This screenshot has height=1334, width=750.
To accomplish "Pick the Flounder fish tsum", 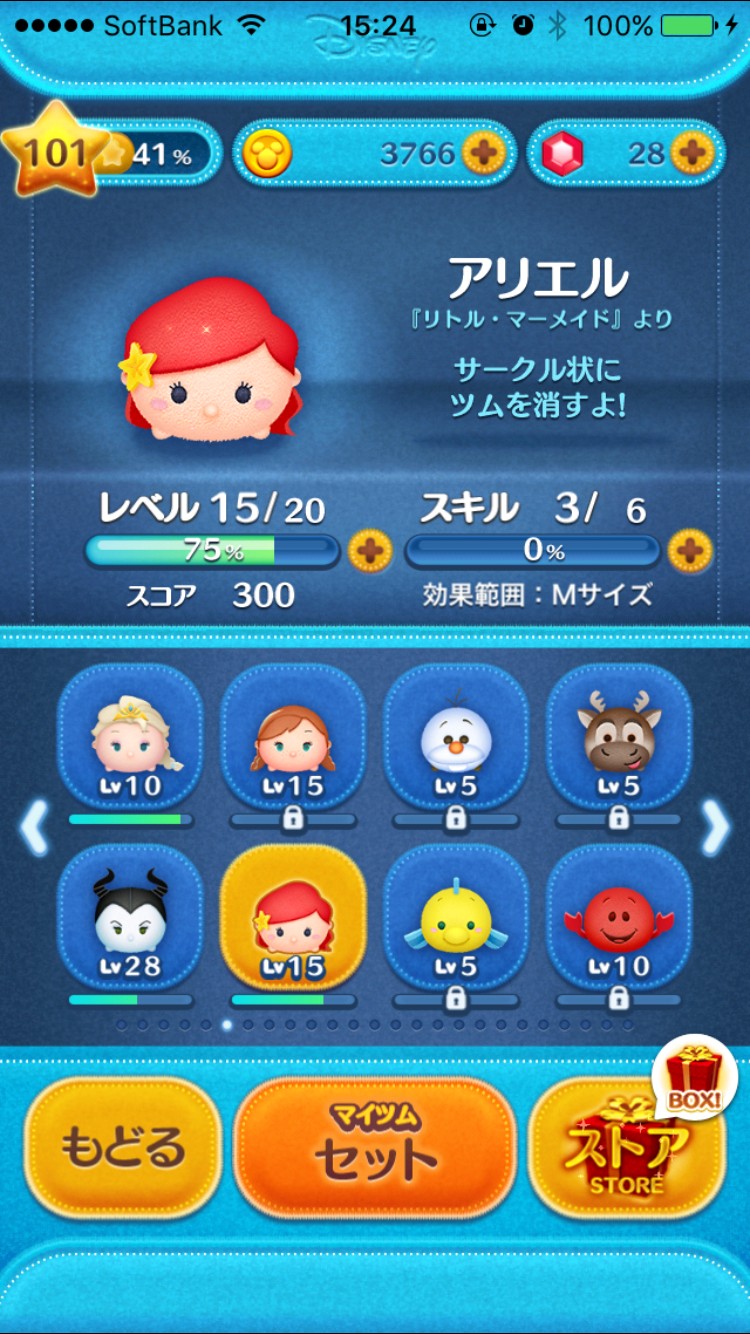I will tap(456, 919).
